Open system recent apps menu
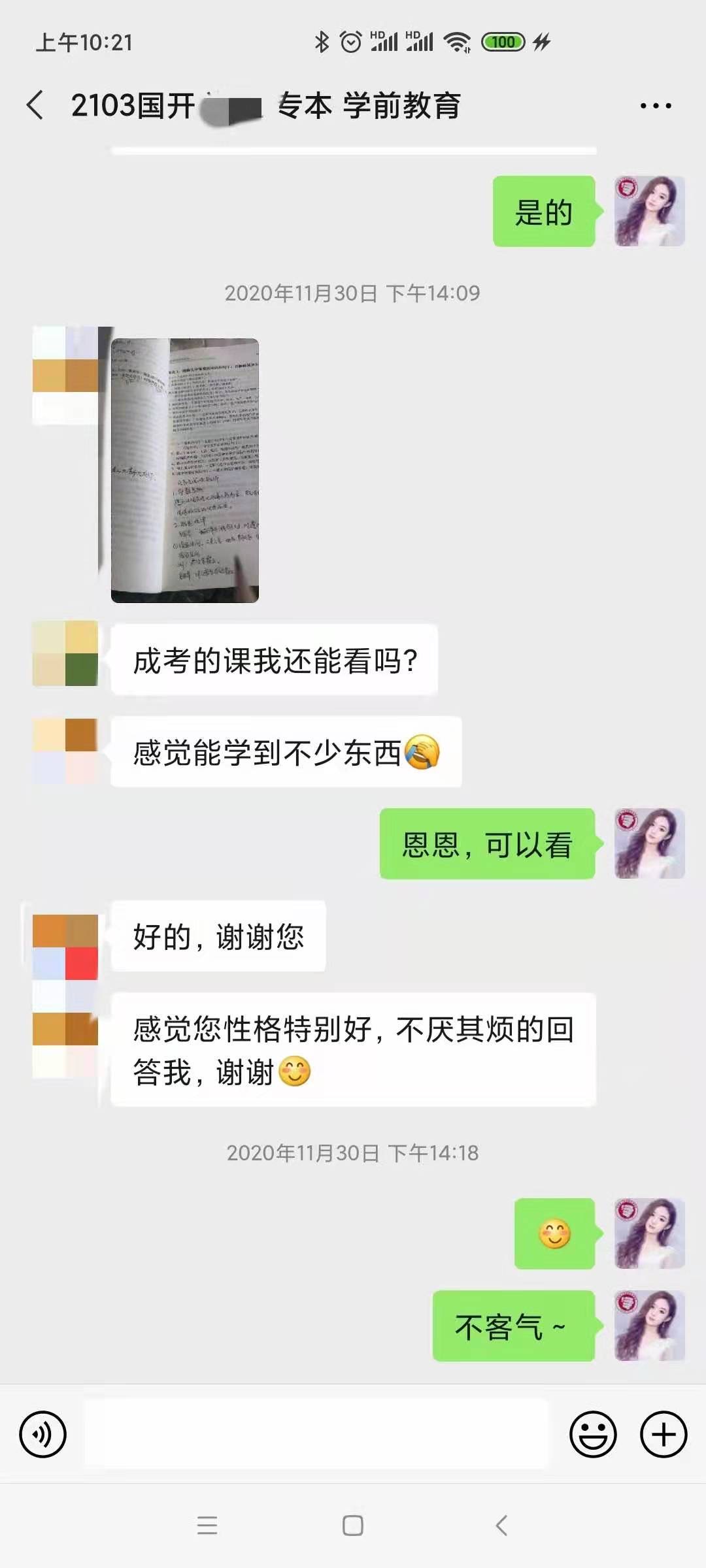This screenshot has width=706, height=1568. [x=207, y=1526]
